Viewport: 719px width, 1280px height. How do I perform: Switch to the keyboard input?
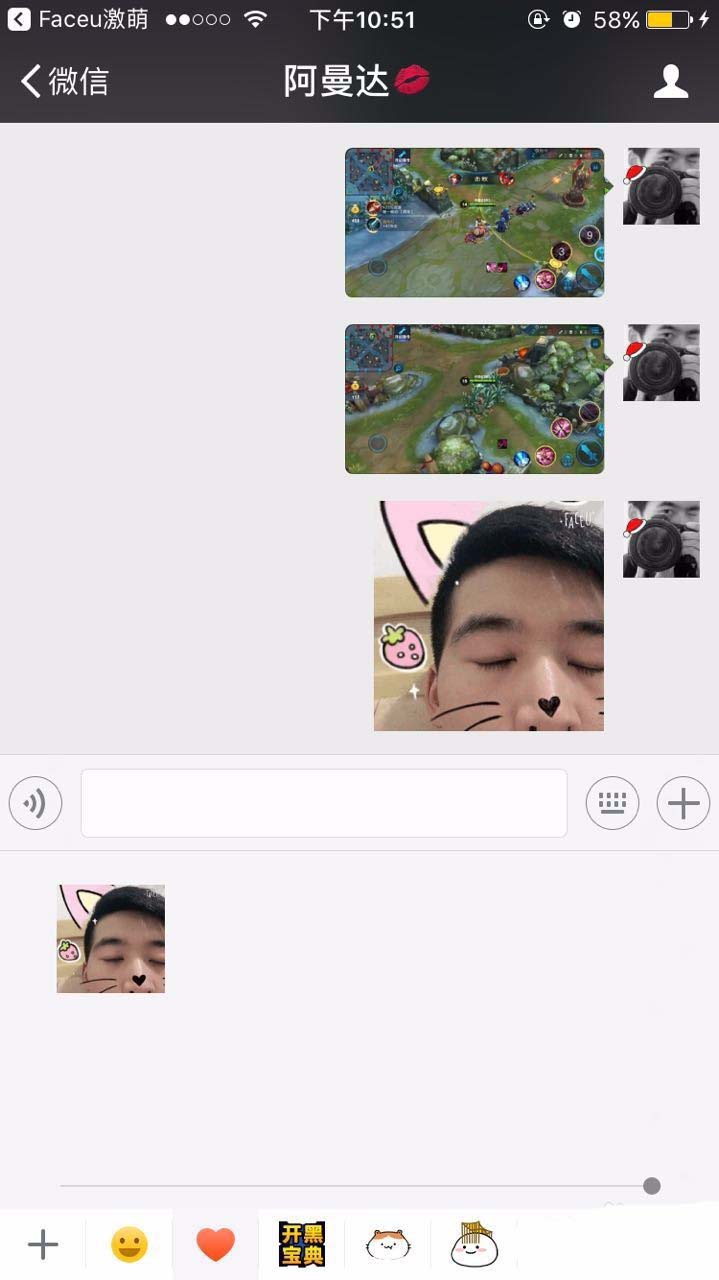(x=611, y=803)
